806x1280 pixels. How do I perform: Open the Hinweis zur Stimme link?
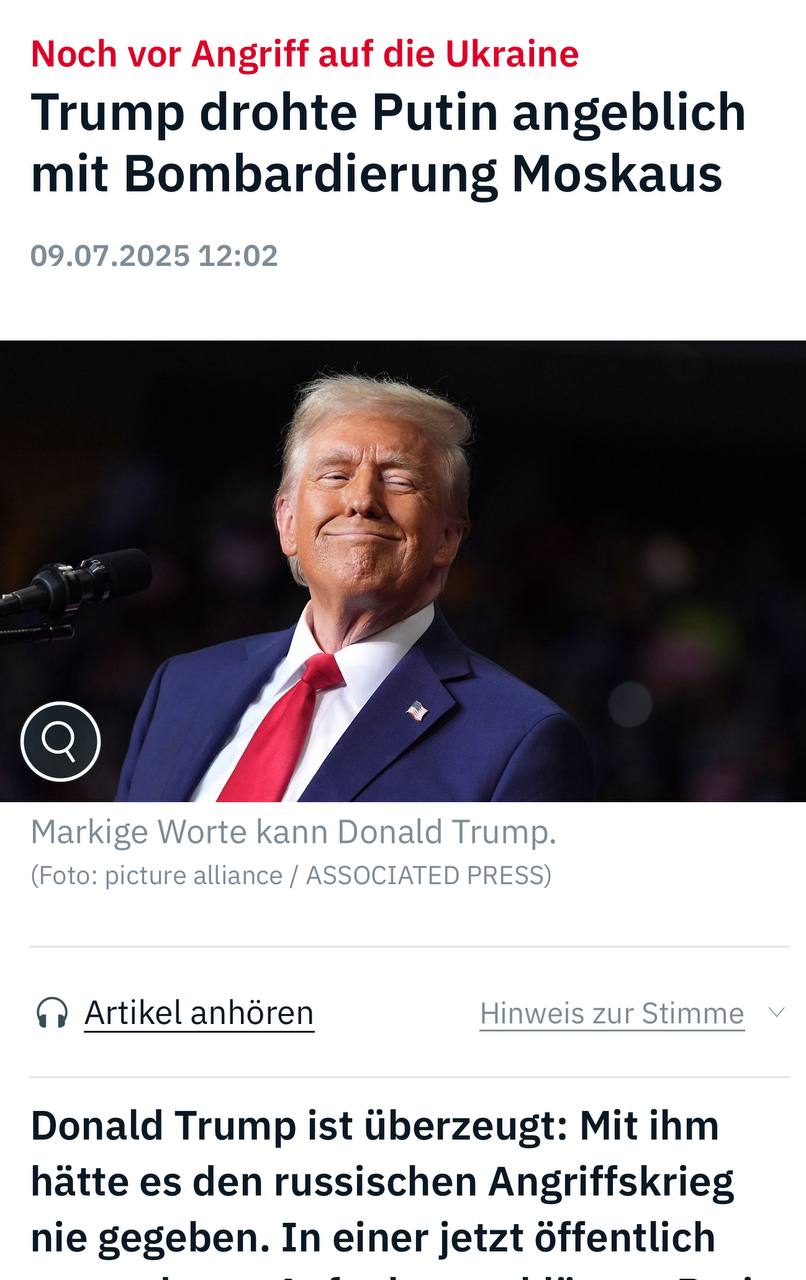point(611,1013)
